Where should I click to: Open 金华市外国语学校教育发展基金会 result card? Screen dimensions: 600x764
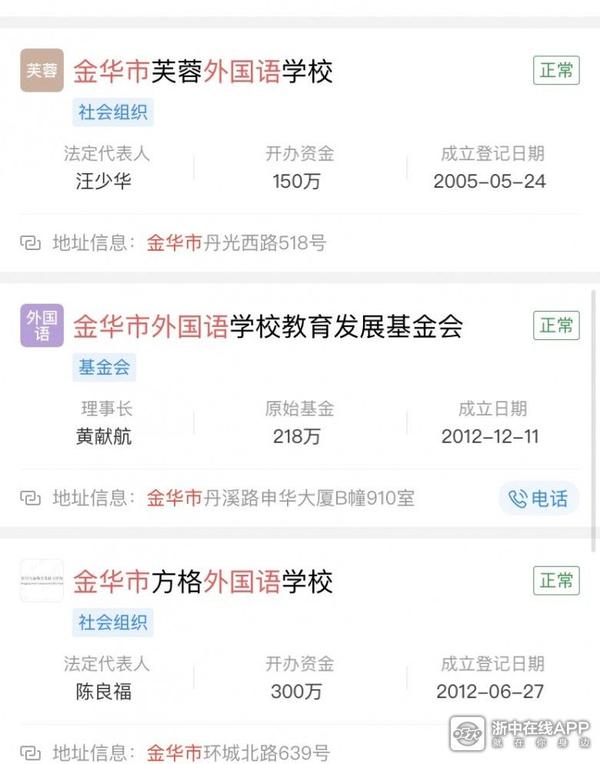point(268,326)
